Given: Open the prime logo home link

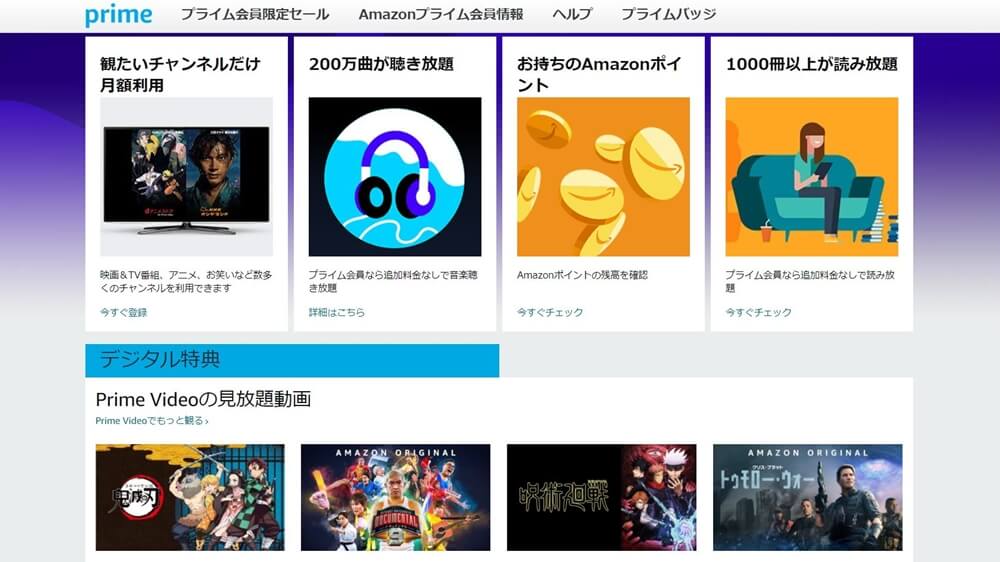Looking at the screenshot, I should point(118,14).
